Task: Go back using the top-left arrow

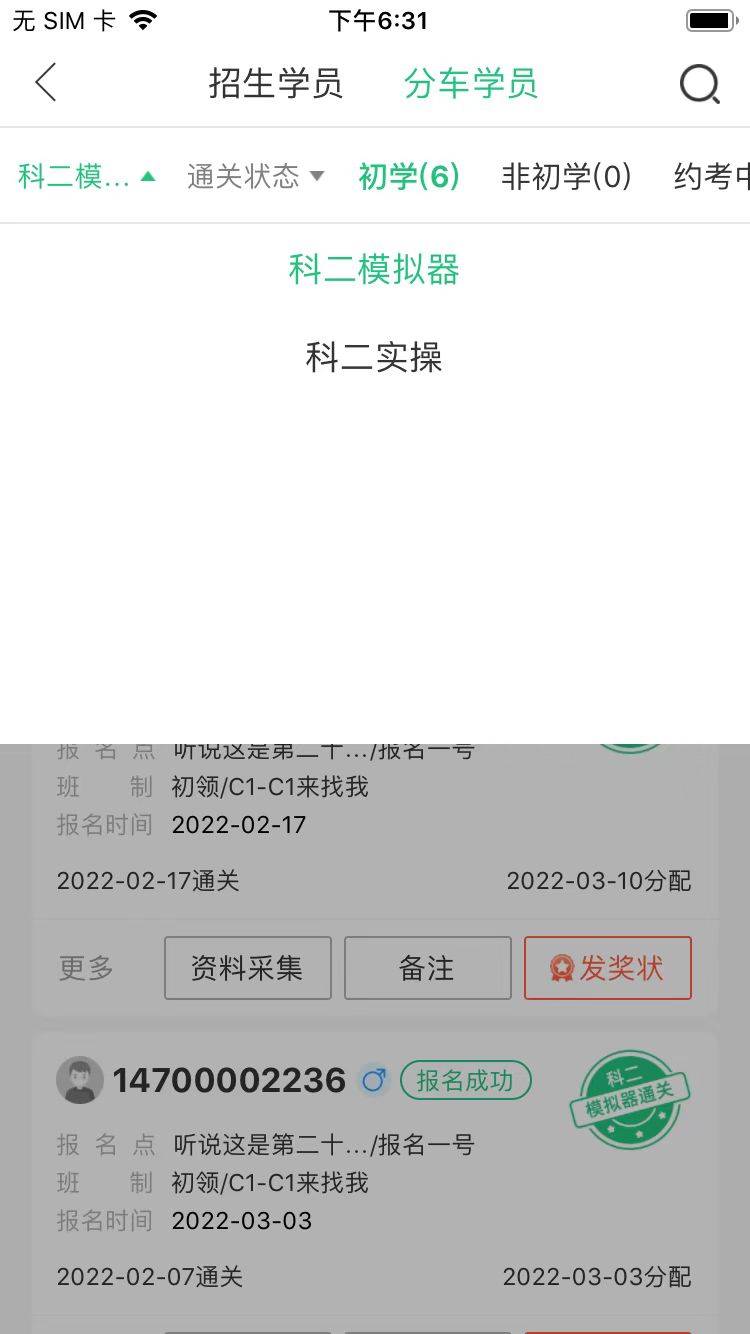Action: pyautogui.click(x=46, y=83)
